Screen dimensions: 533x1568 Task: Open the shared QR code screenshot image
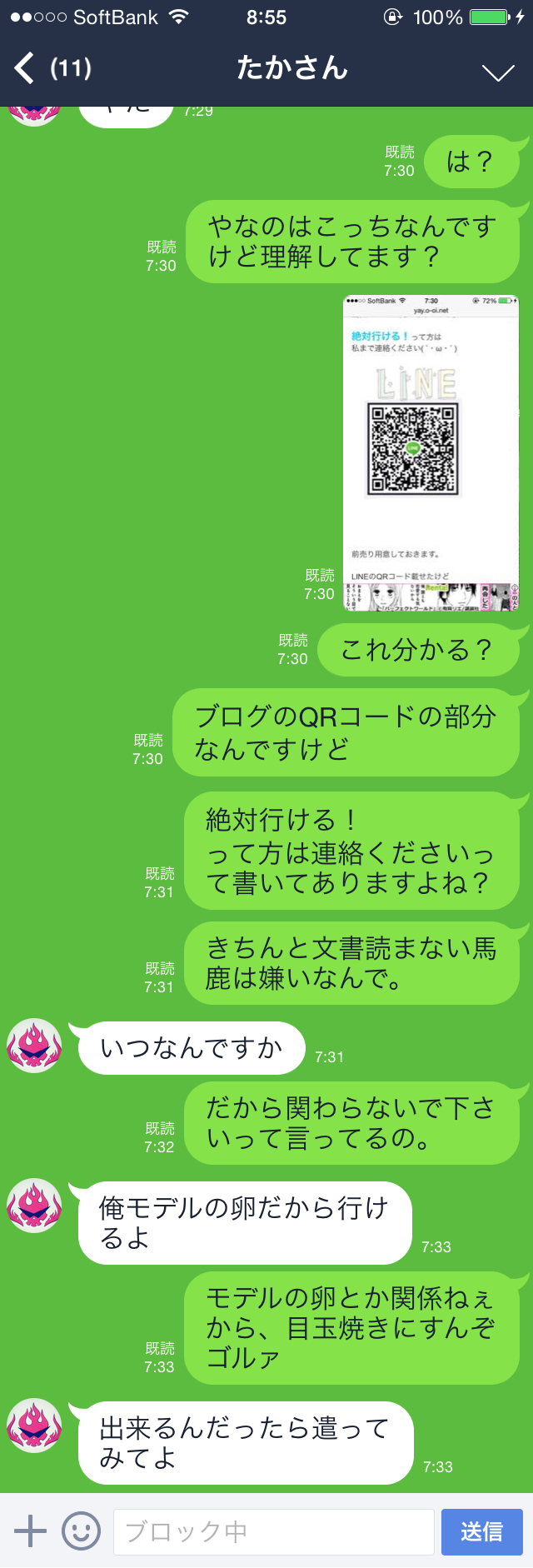point(431,453)
